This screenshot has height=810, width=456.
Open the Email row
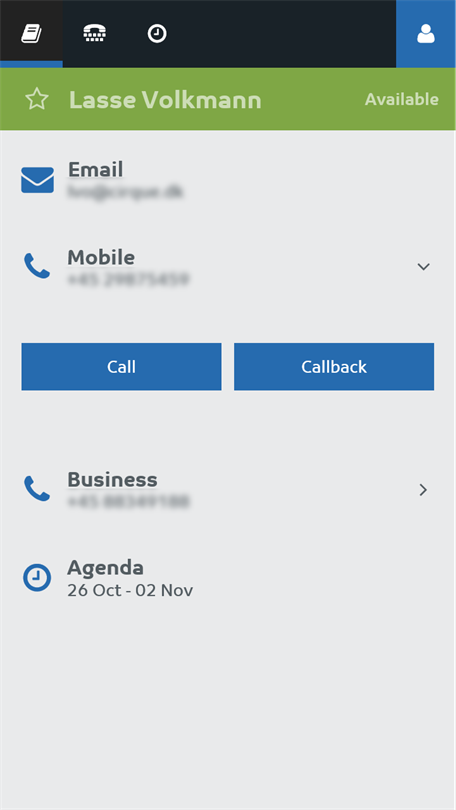click(228, 180)
